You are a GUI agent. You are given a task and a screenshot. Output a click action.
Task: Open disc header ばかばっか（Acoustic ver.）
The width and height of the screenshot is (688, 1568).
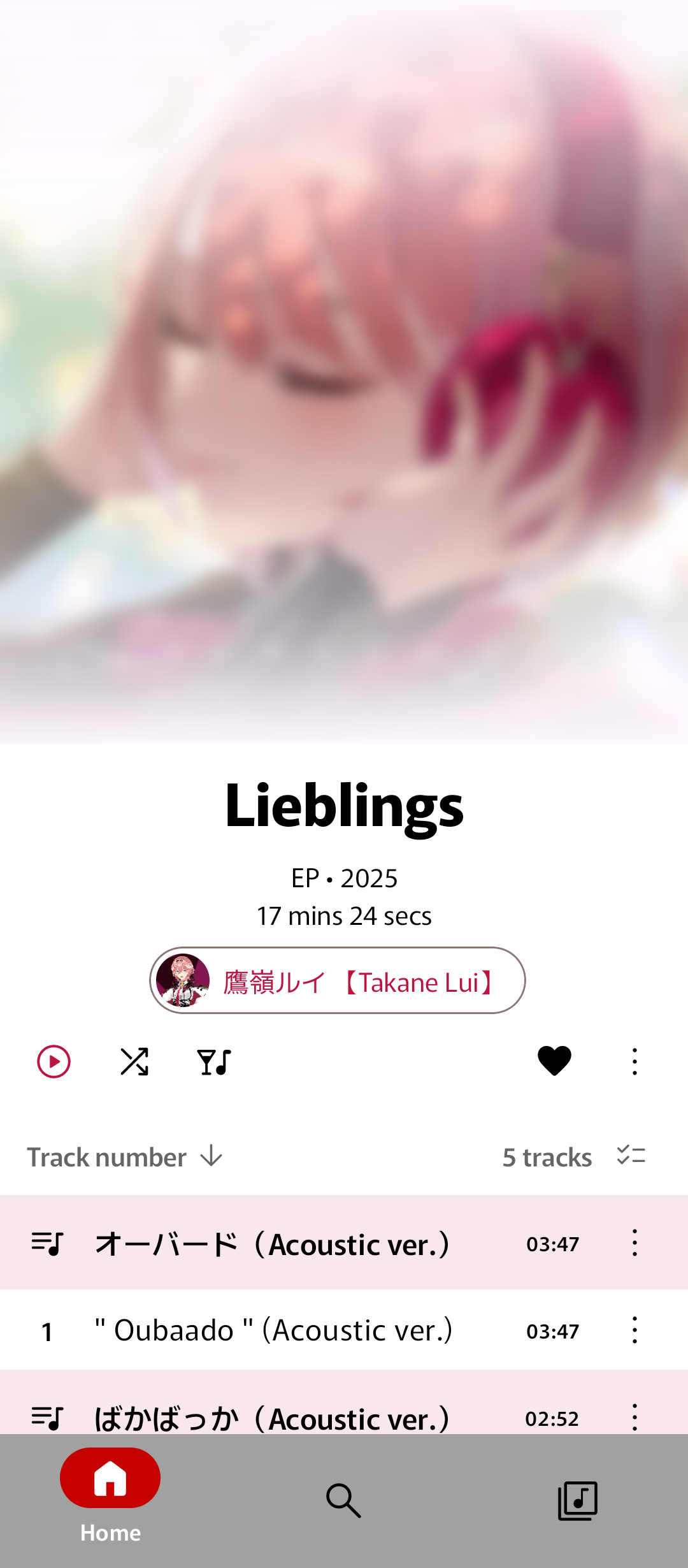[273, 1416]
